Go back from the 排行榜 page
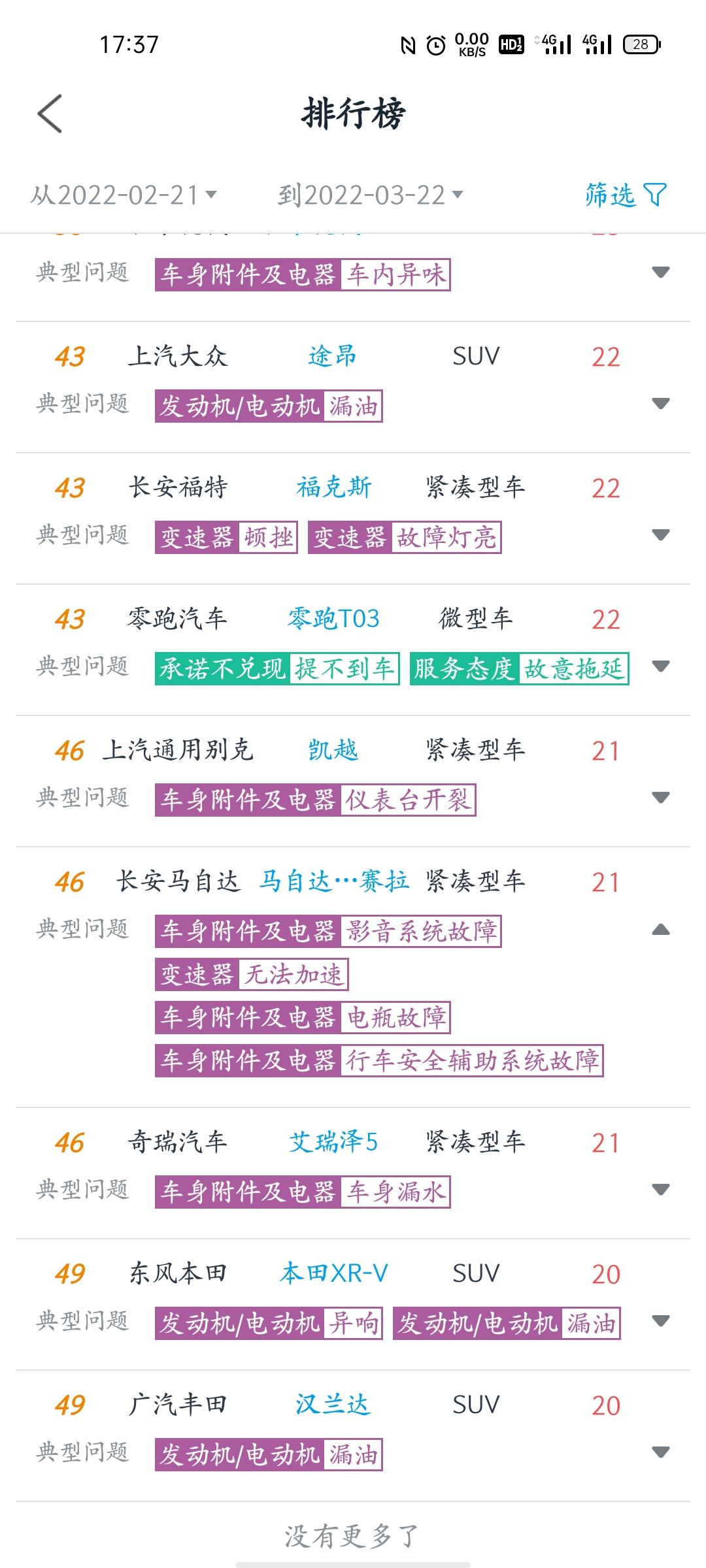The height and width of the screenshot is (1568, 706). pyautogui.click(x=50, y=114)
